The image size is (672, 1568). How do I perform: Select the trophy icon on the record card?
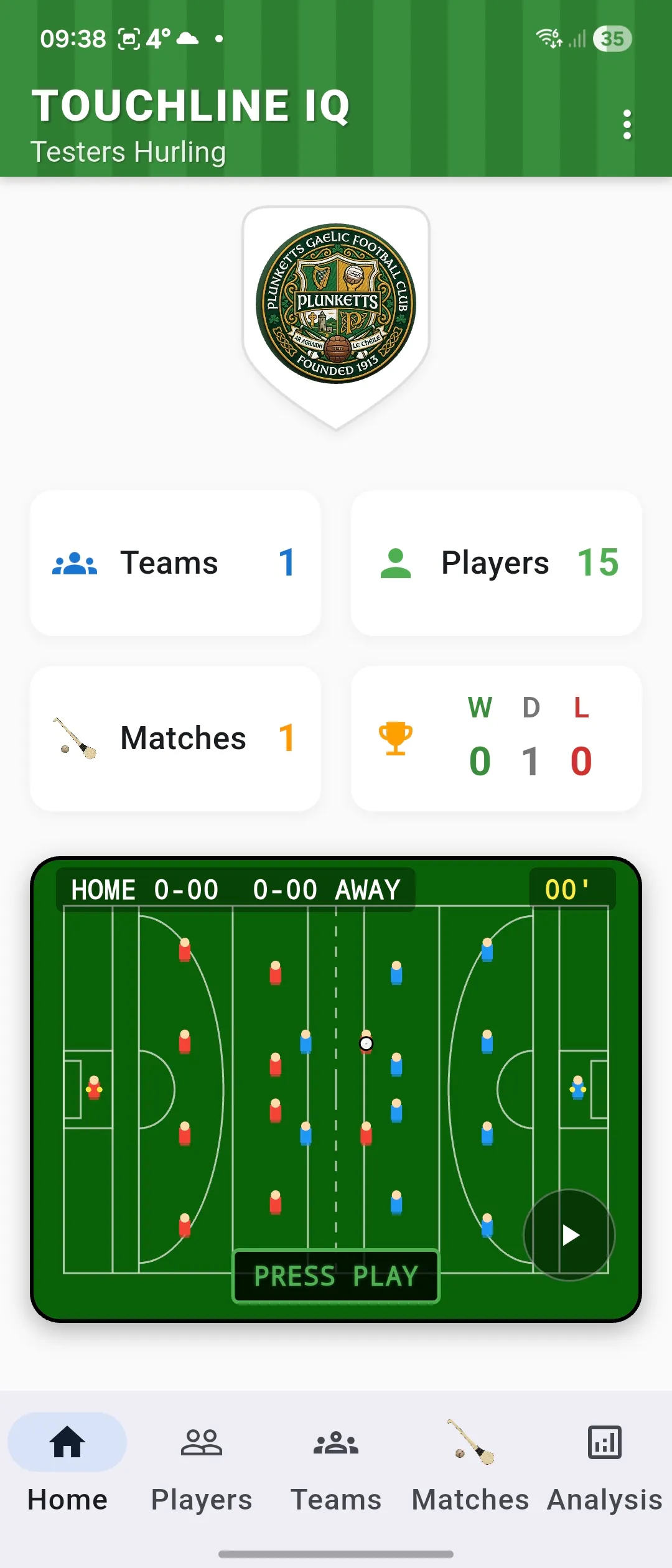click(x=396, y=738)
